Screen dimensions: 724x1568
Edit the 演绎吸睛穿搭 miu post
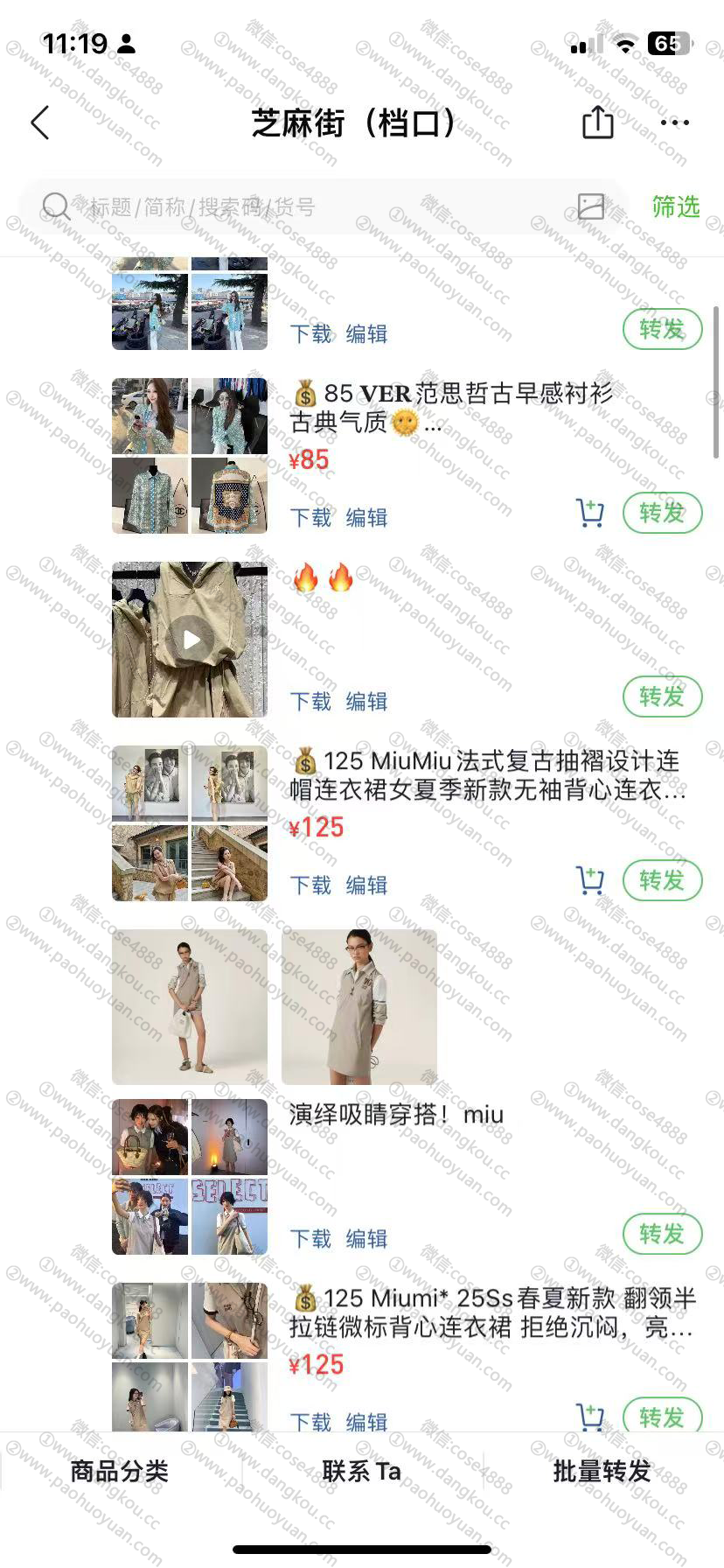click(366, 1239)
